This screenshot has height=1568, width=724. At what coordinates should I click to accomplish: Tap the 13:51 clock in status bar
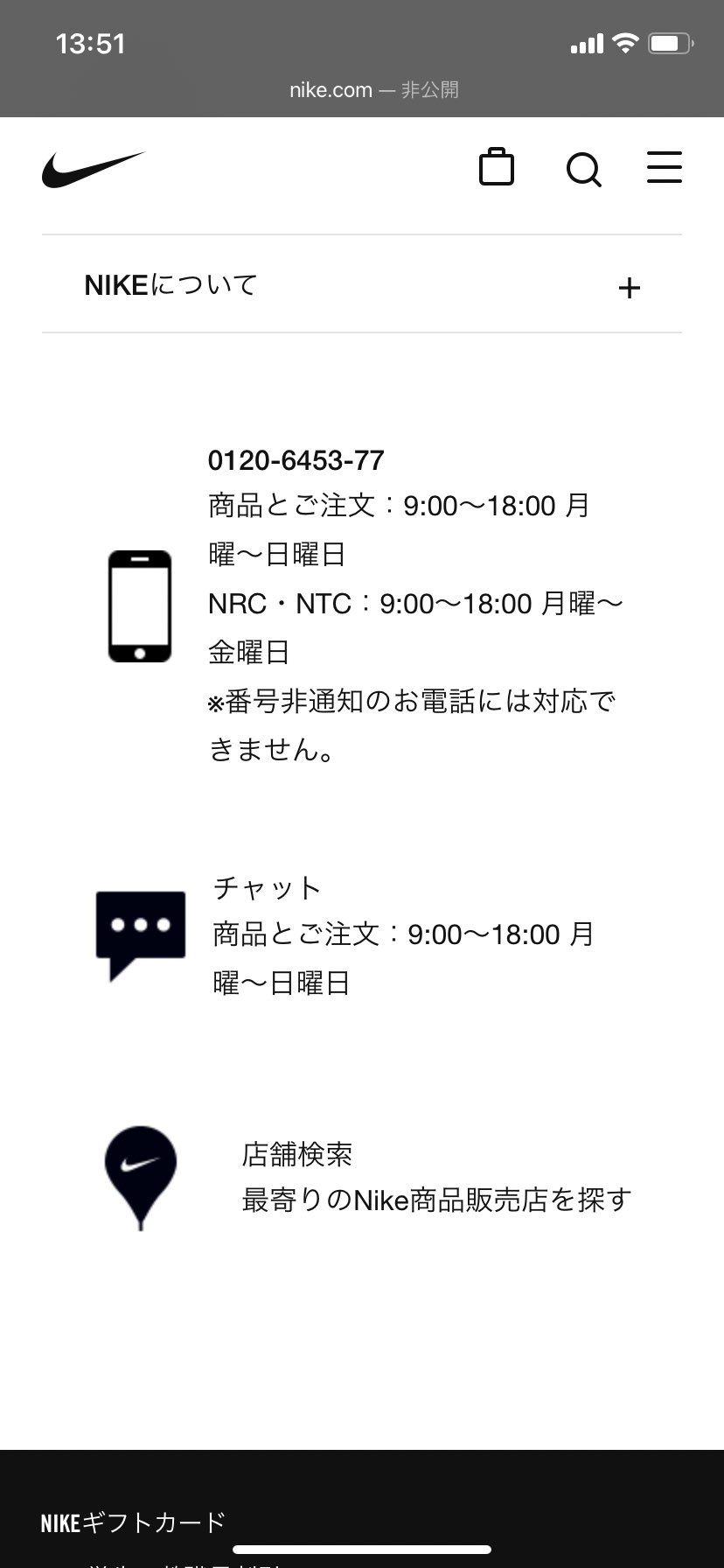click(x=90, y=41)
